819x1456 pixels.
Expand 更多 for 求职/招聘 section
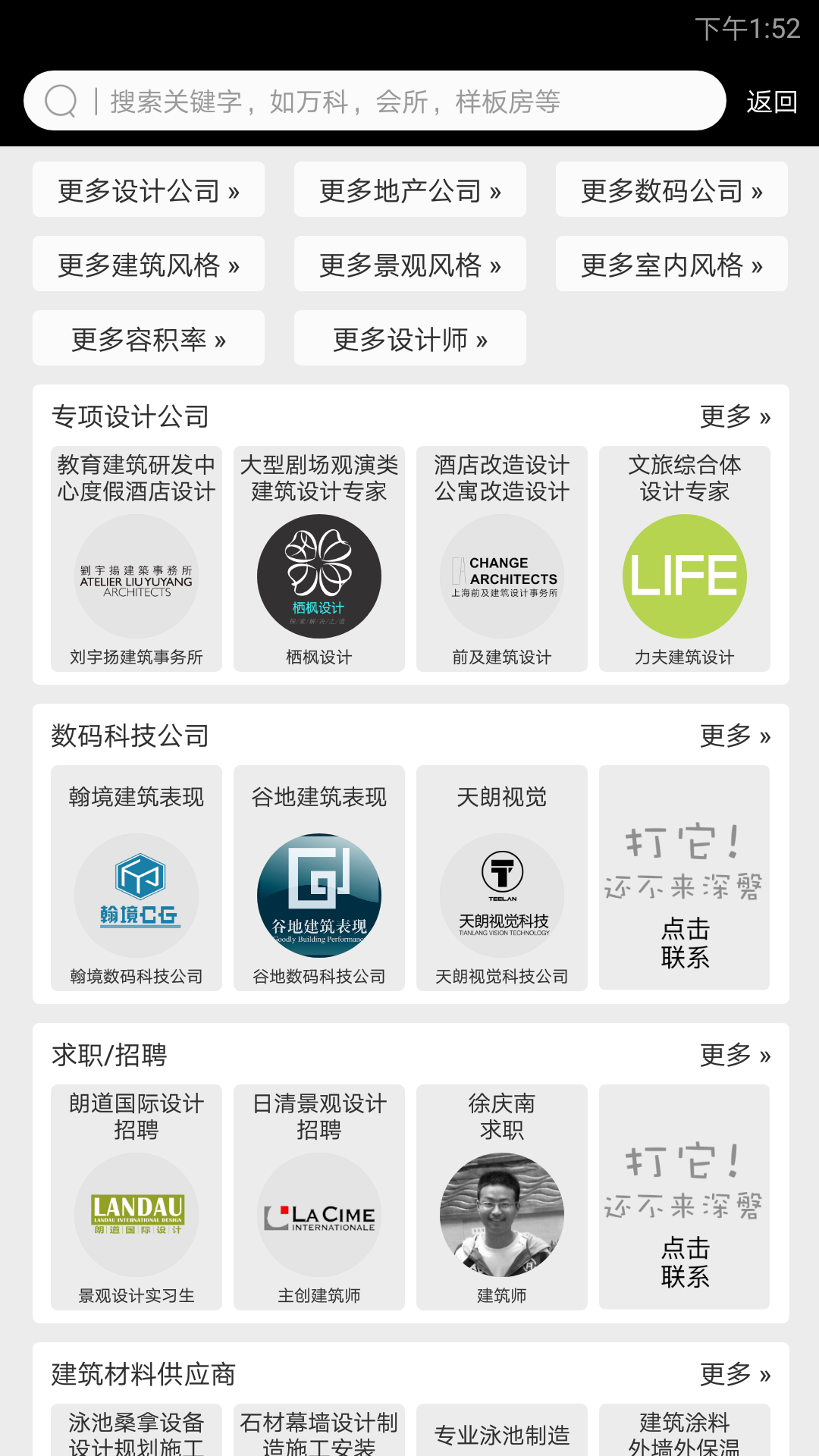734,1055
